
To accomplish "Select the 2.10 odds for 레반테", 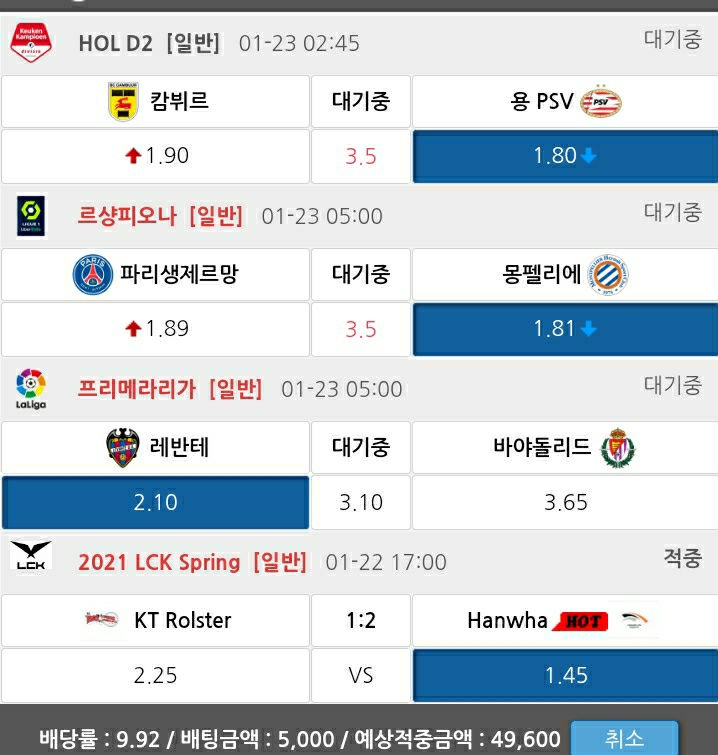I will [156, 502].
